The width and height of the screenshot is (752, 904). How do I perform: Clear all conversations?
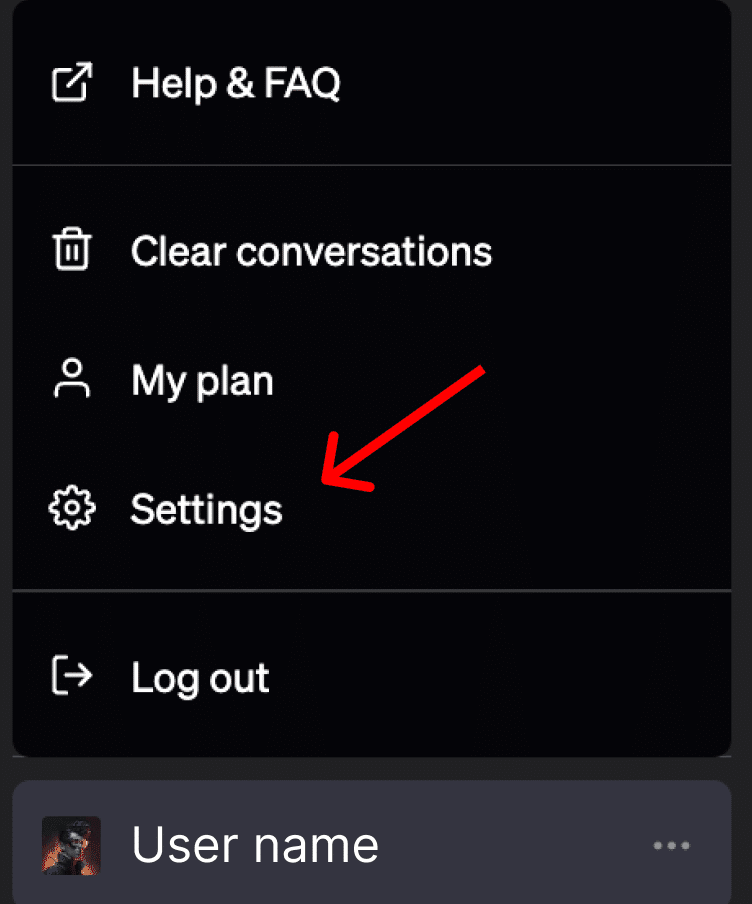click(x=310, y=251)
